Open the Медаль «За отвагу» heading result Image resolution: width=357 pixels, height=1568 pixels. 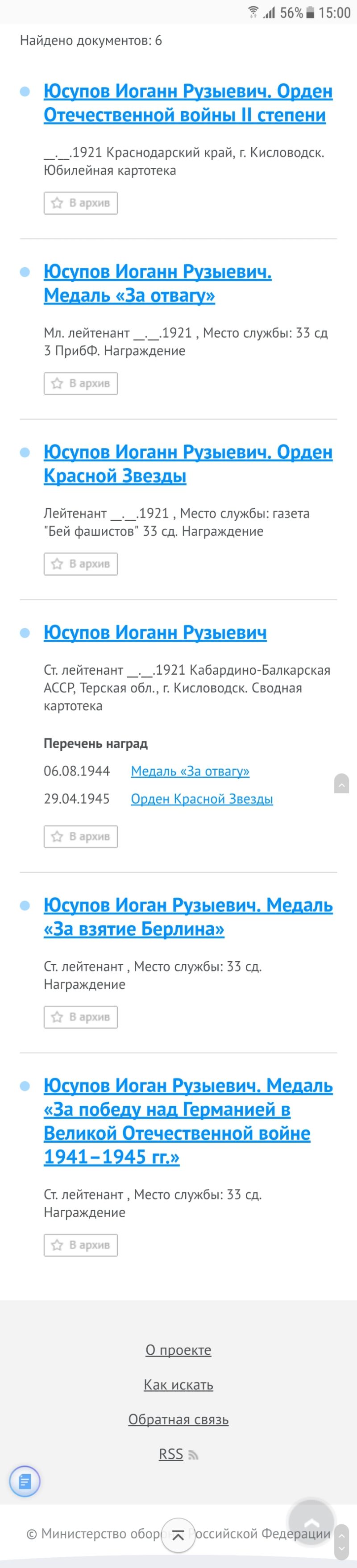coord(157,284)
